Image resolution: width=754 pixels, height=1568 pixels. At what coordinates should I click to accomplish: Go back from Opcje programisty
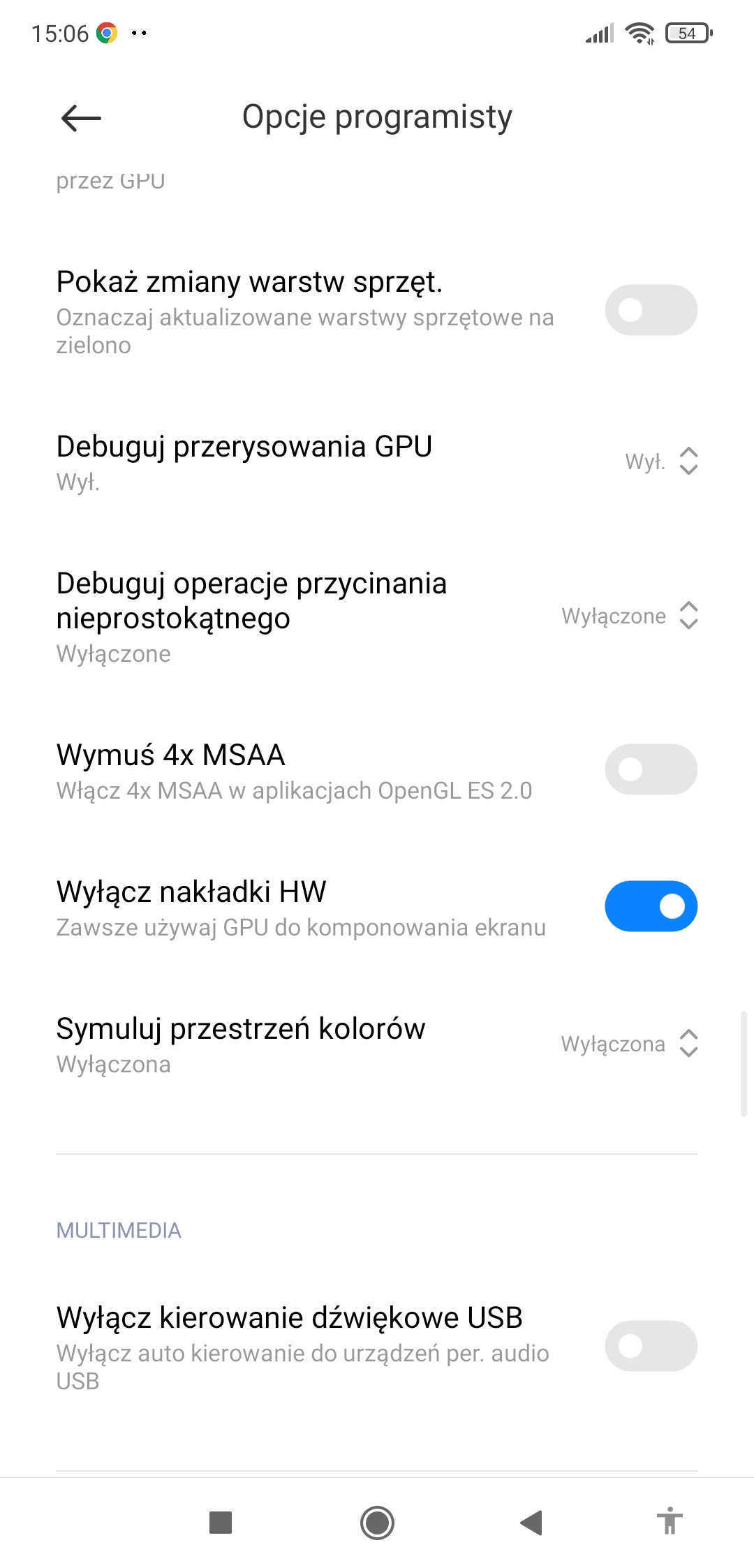pyautogui.click(x=81, y=118)
